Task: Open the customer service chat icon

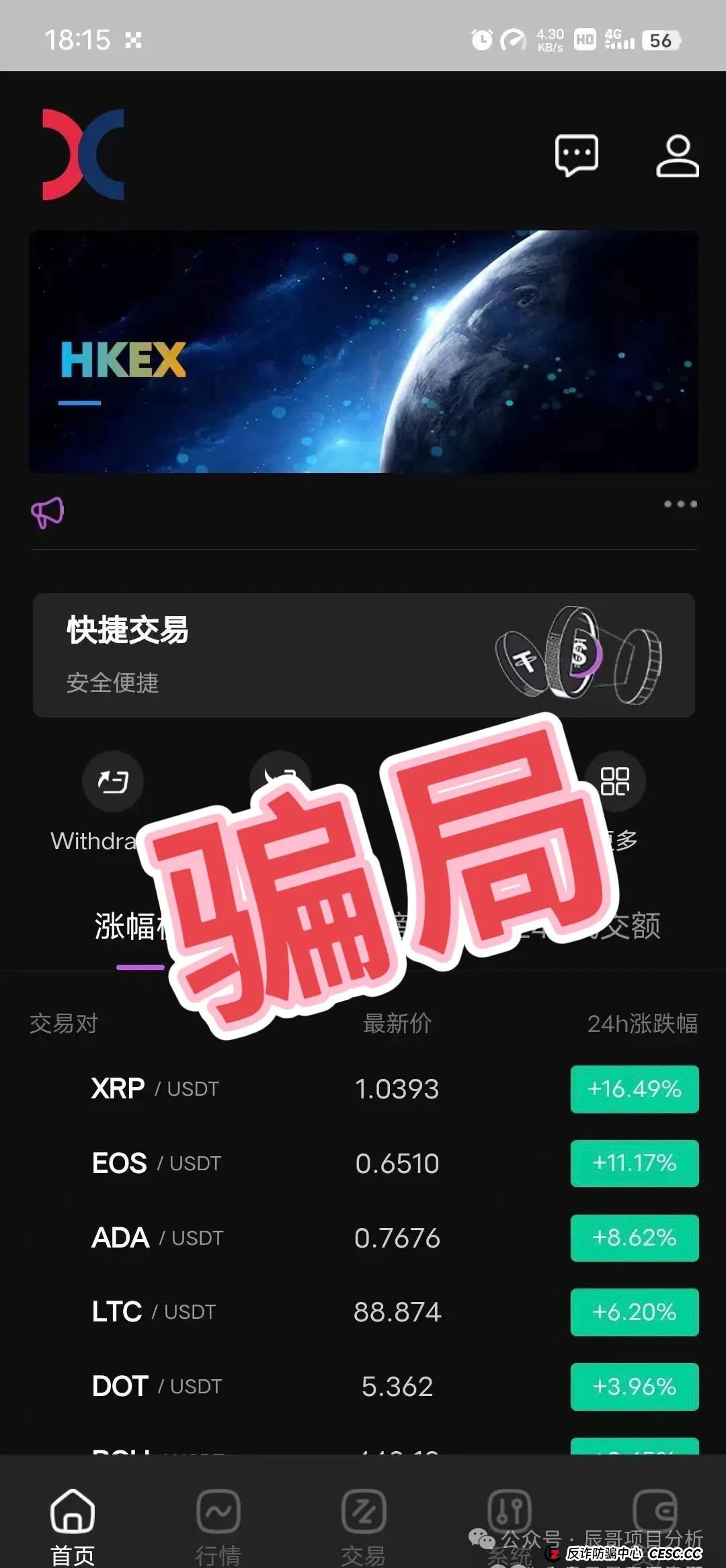Action: (x=577, y=156)
